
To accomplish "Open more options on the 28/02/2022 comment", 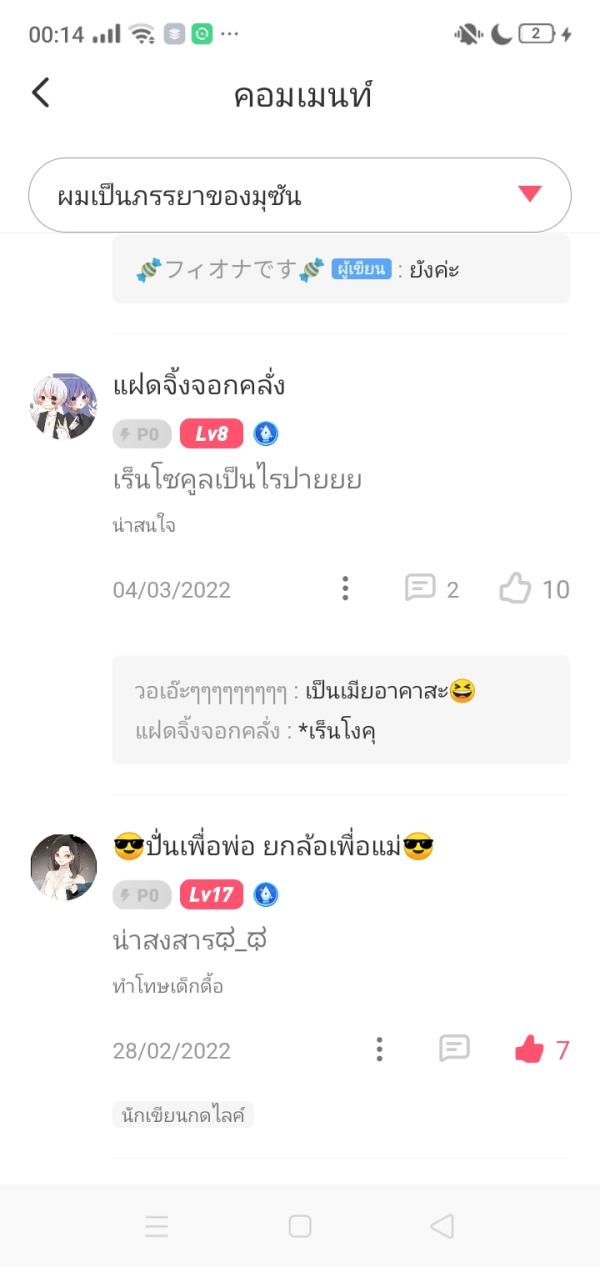I will pyautogui.click(x=379, y=1049).
